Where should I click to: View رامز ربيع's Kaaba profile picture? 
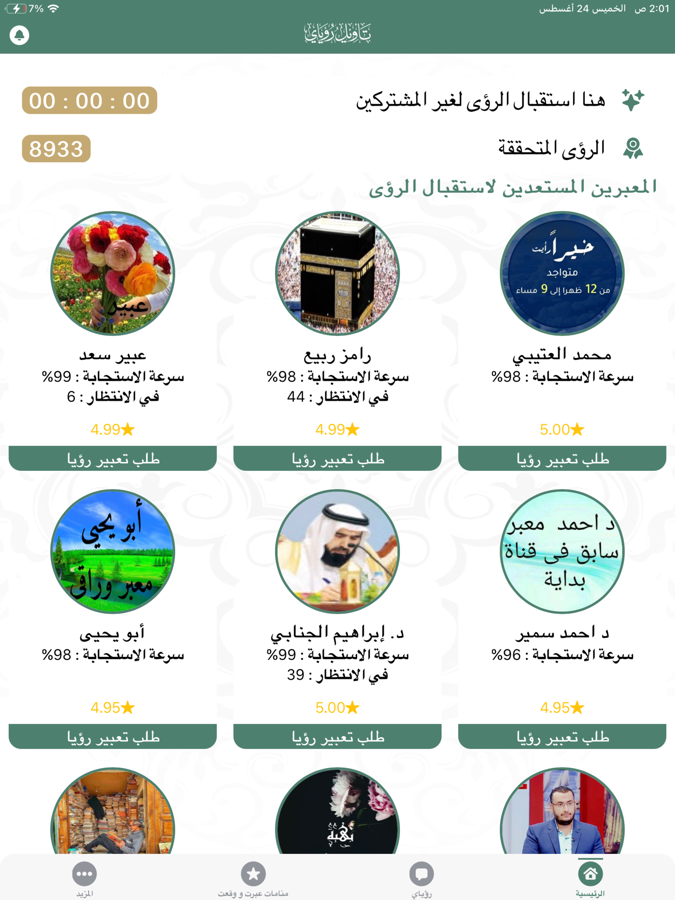pos(338,273)
